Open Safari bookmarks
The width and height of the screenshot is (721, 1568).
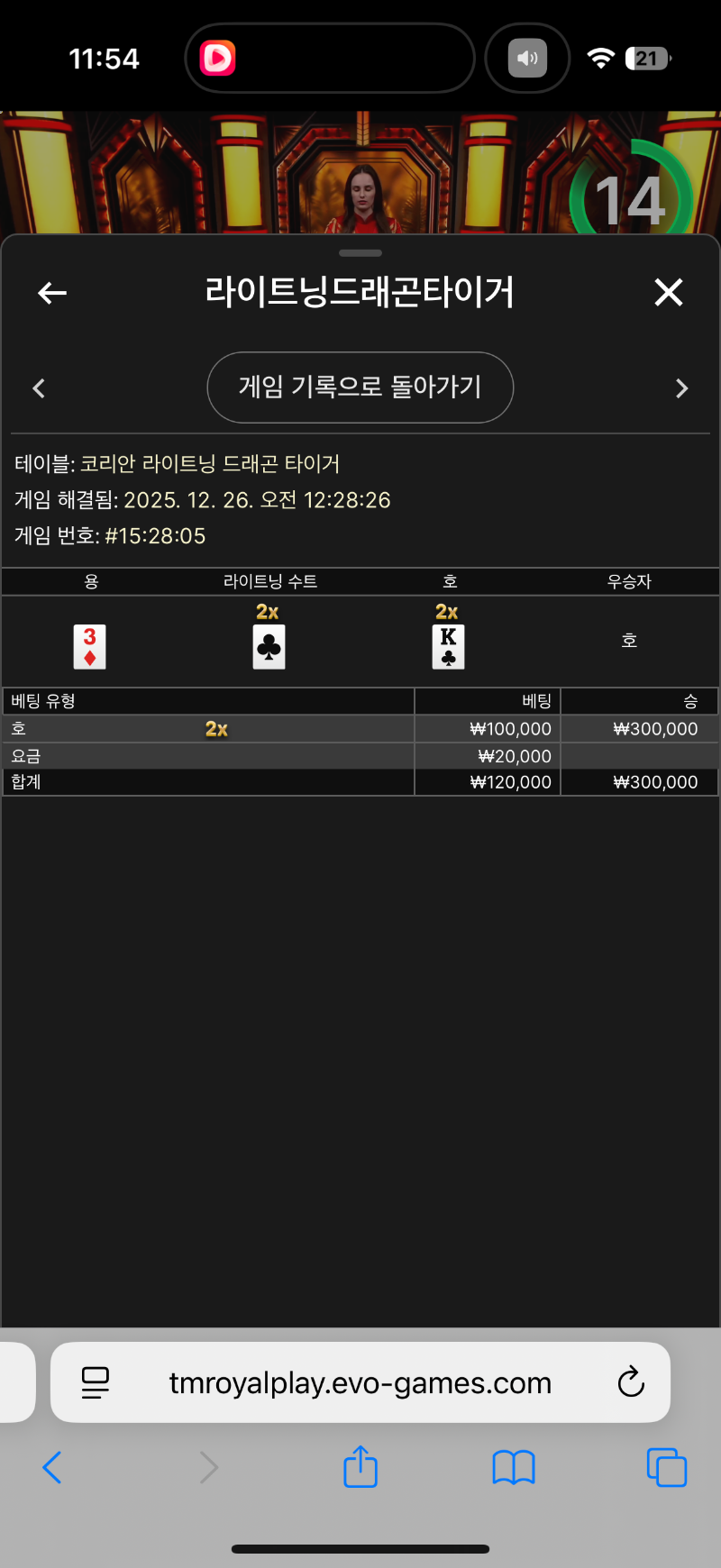point(514,1468)
